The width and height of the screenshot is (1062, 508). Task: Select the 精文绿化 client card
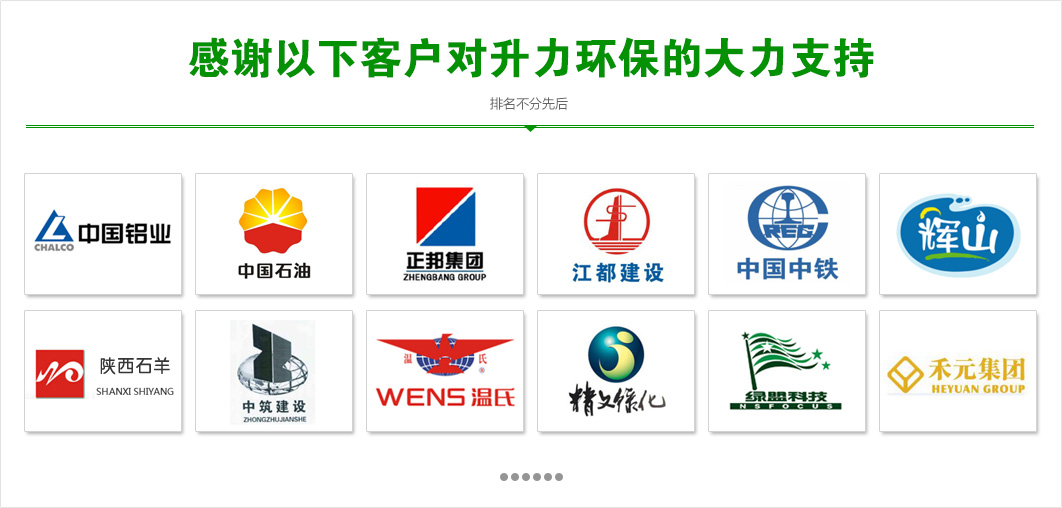616,371
